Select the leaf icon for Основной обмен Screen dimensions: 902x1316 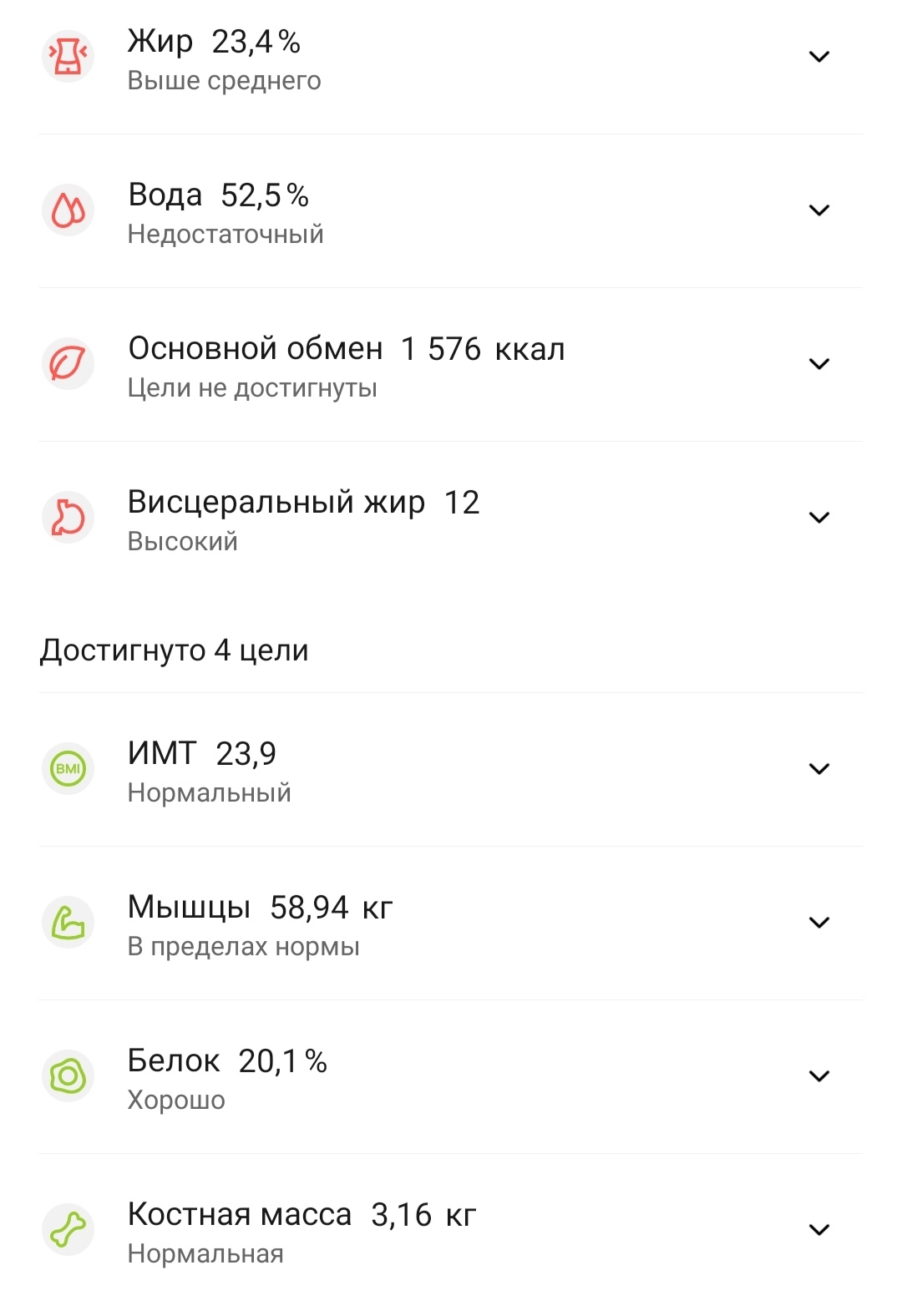68,362
